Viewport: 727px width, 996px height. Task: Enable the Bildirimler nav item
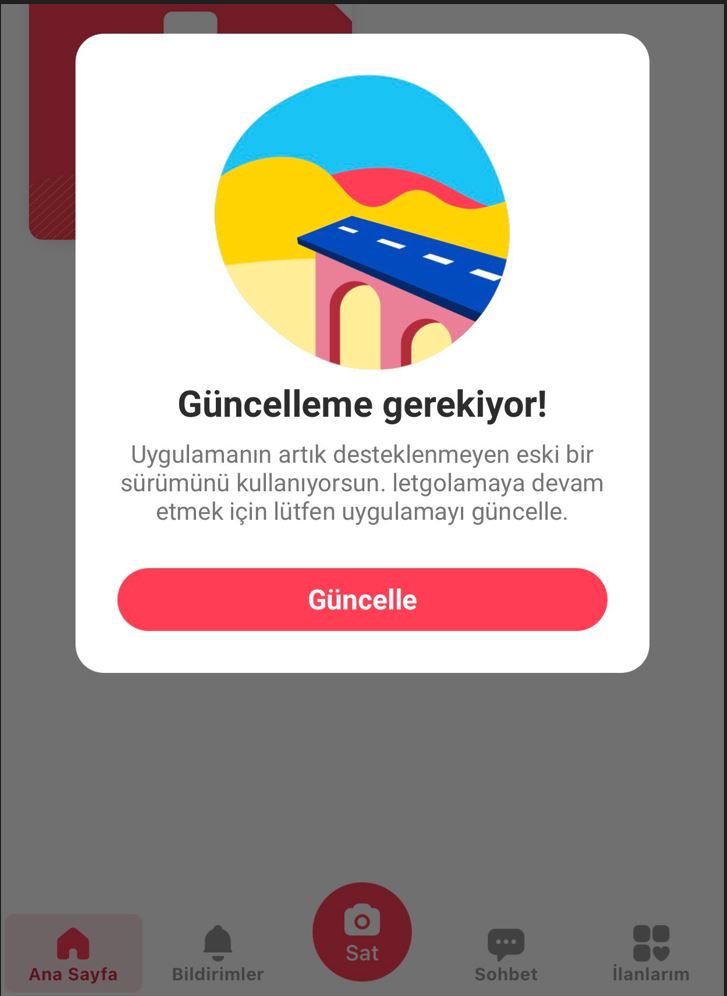point(219,955)
